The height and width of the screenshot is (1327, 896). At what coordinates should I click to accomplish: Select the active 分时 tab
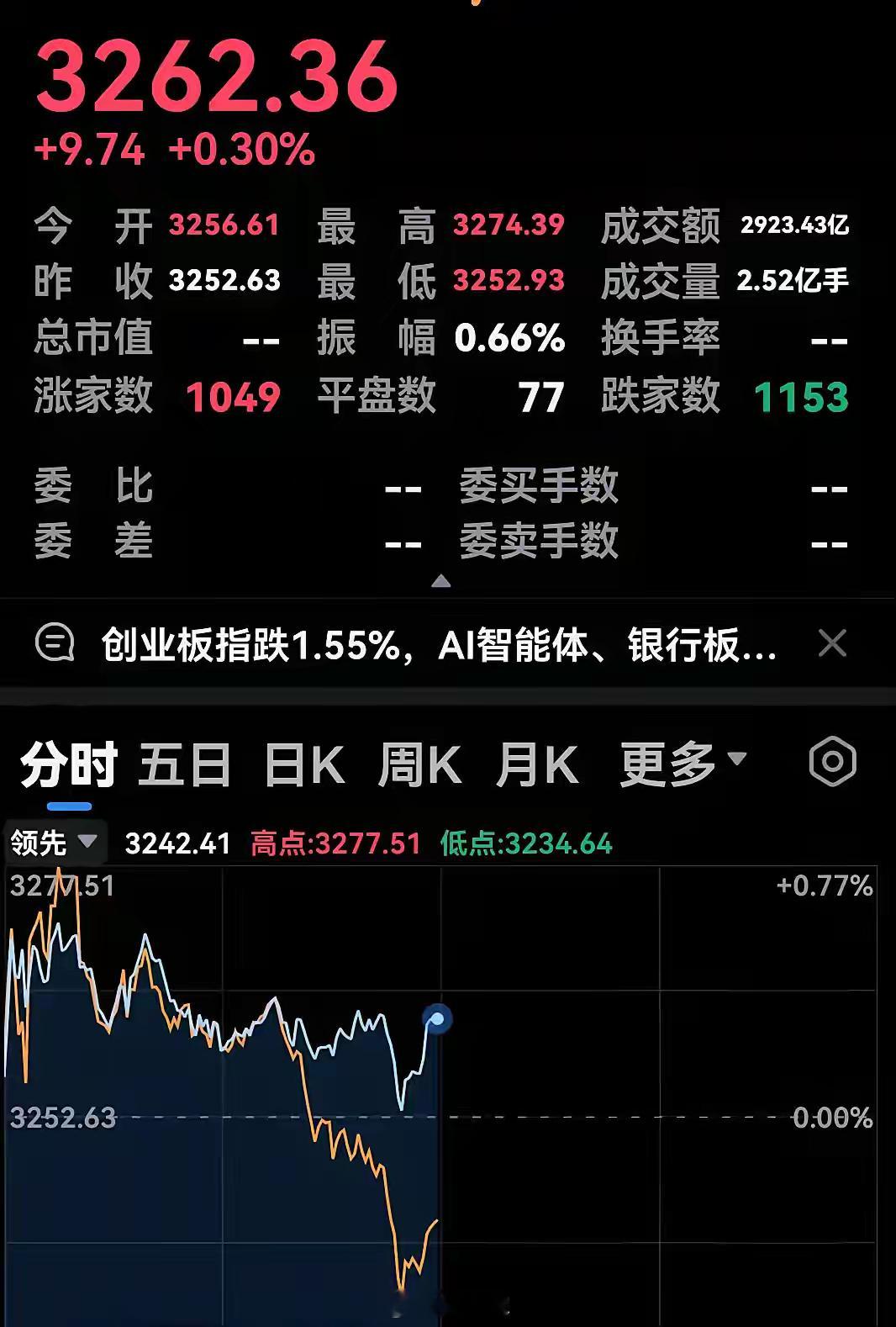tap(70, 764)
